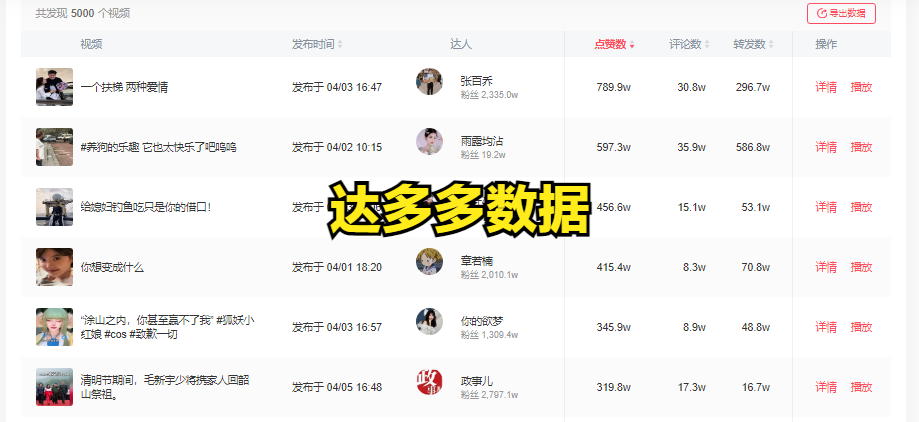The height and width of the screenshot is (422, 919).
Task: Sort by the 转发数 column
Action: click(753, 44)
